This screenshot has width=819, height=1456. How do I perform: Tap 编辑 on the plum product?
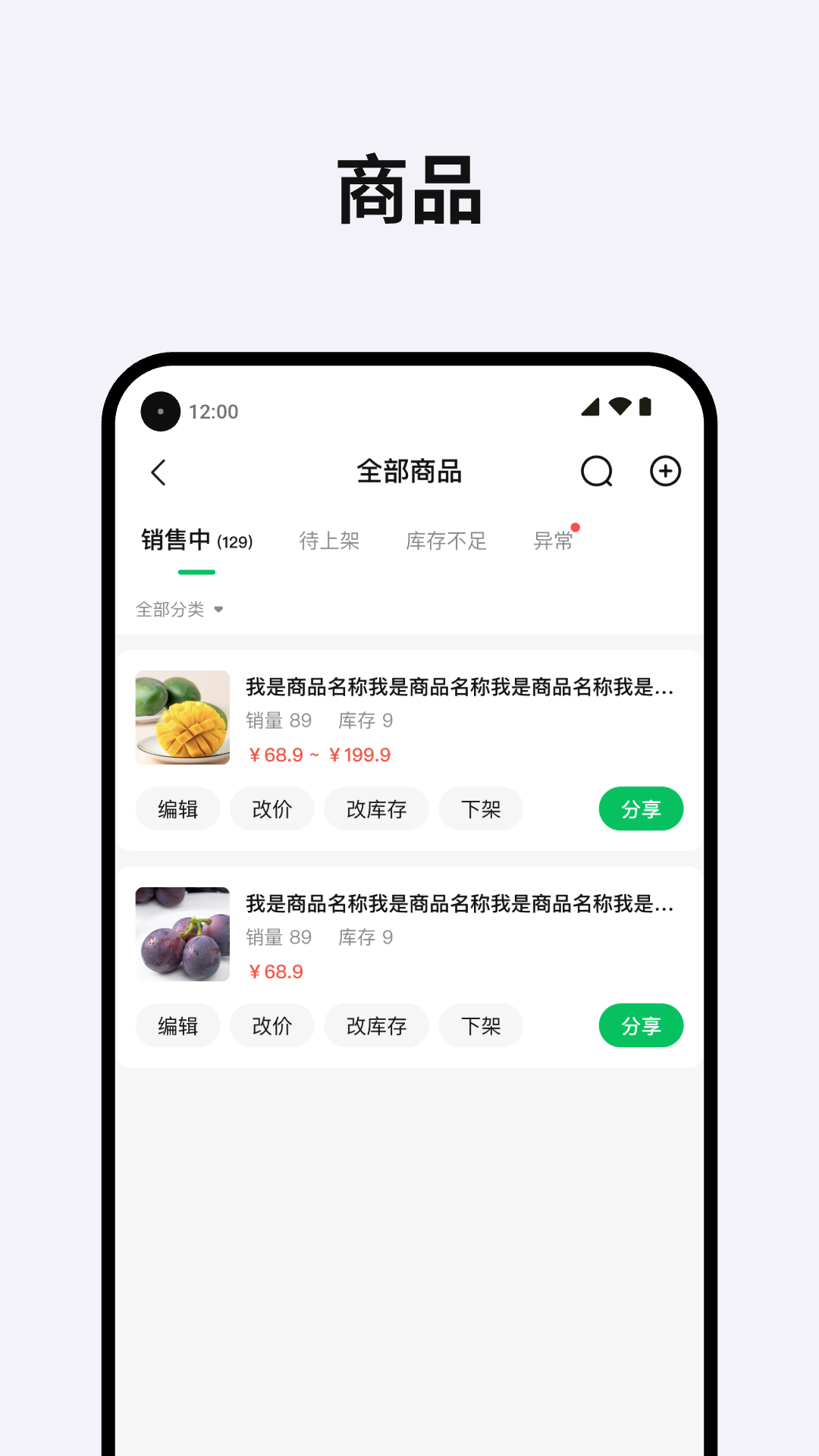pos(177,1025)
